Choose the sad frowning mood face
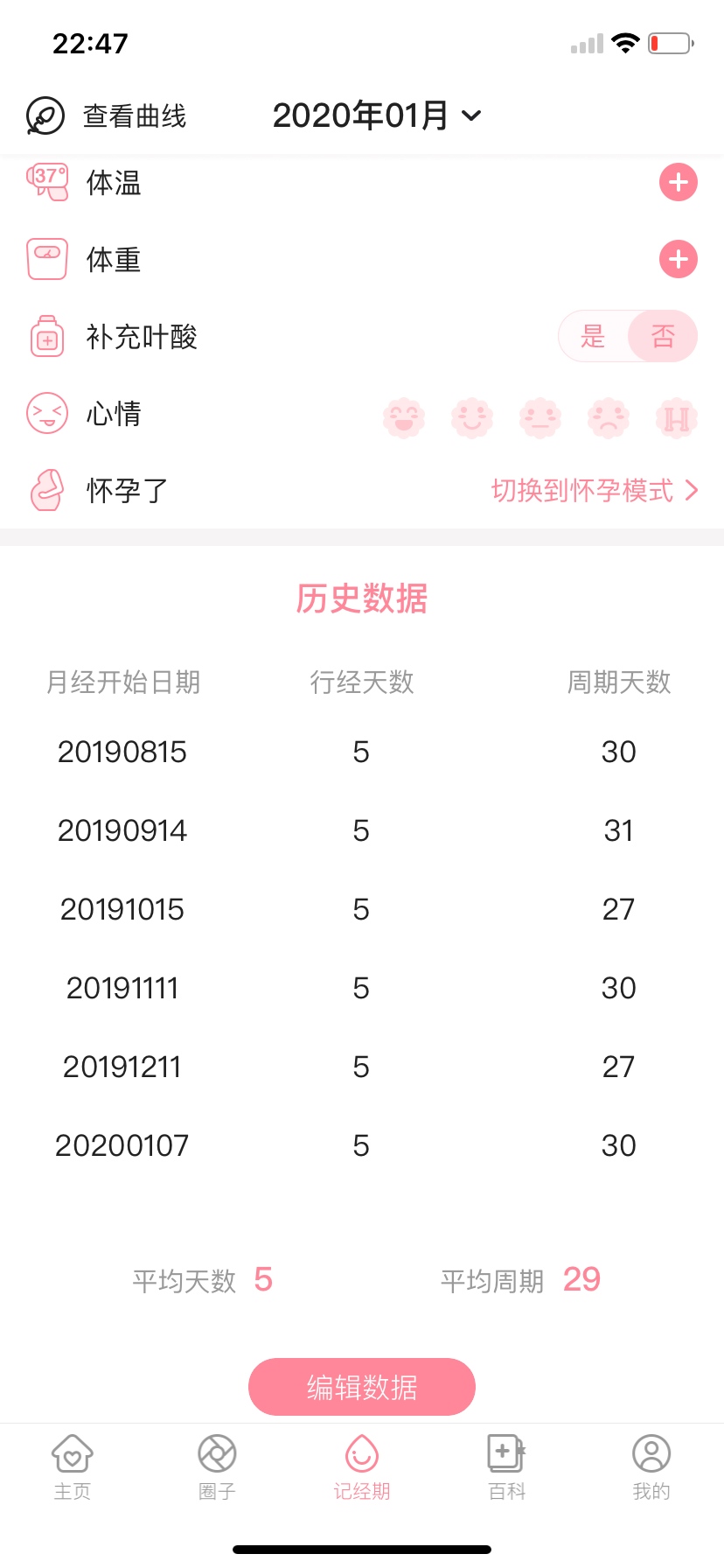Viewport: 724px width, 1568px height. pyautogui.click(x=609, y=418)
